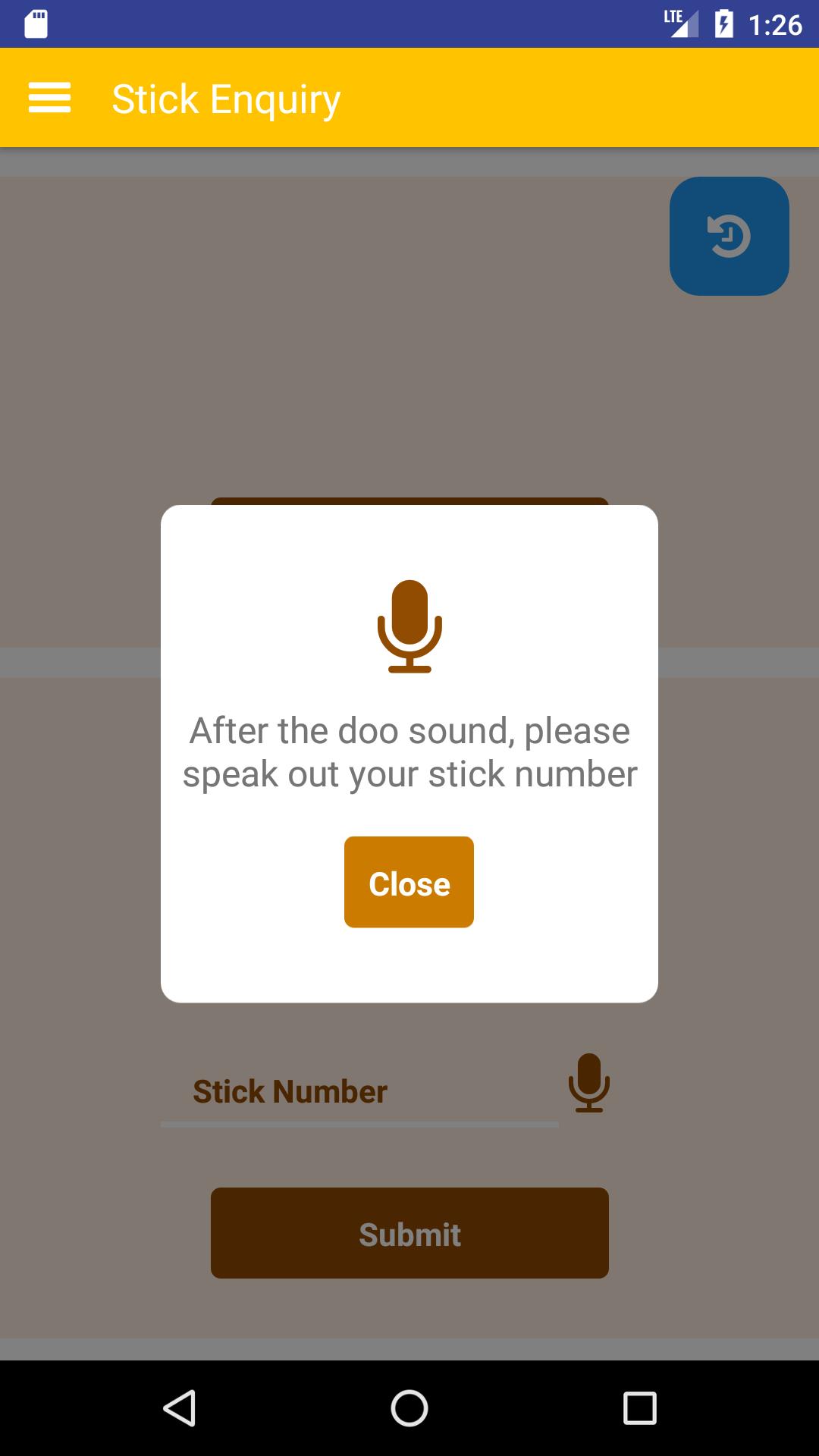This screenshot has height=1456, width=819.
Task: Go back using the system back button
Action: [180, 1408]
